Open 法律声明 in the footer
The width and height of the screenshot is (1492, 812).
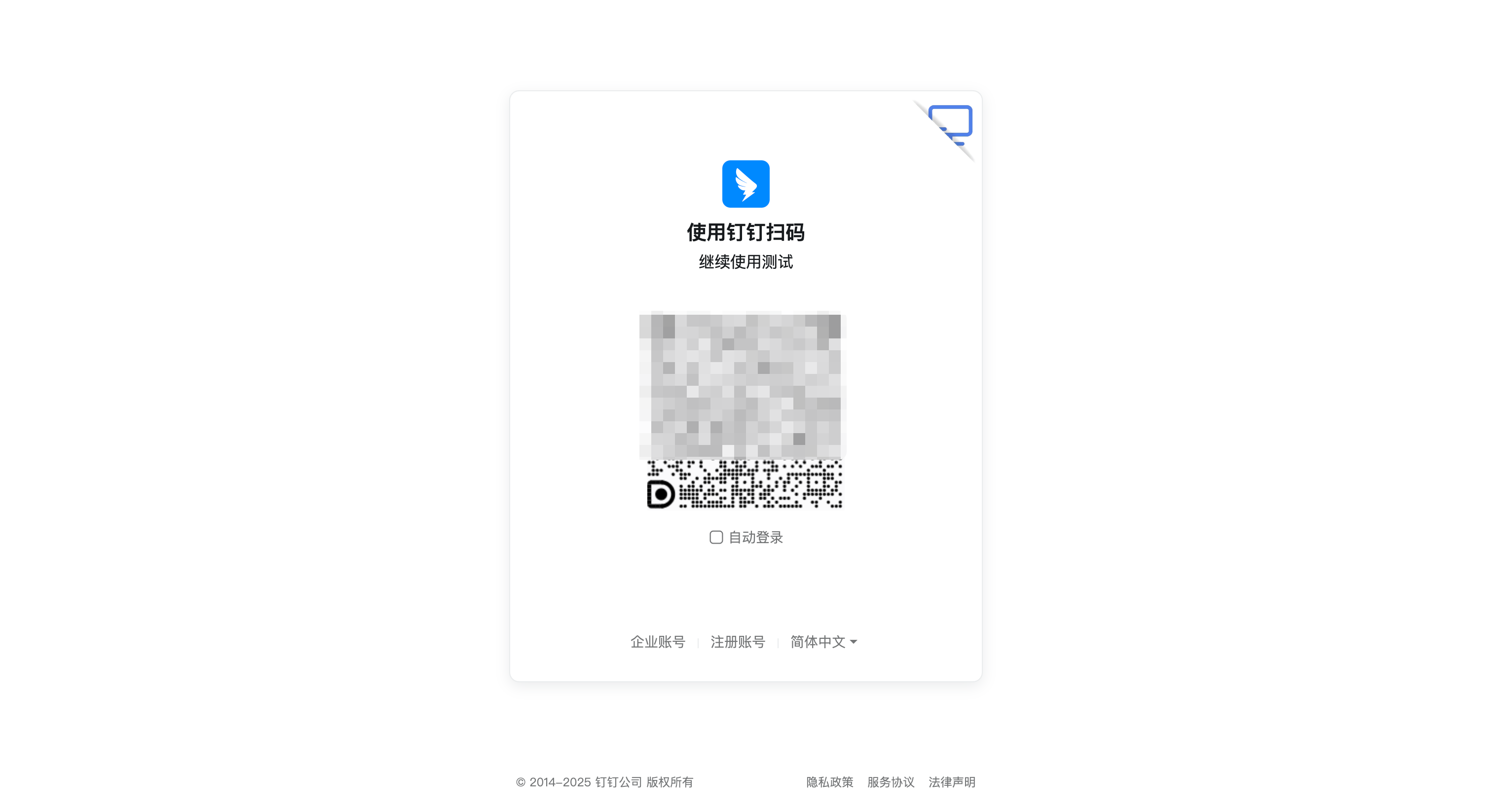click(x=952, y=782)
